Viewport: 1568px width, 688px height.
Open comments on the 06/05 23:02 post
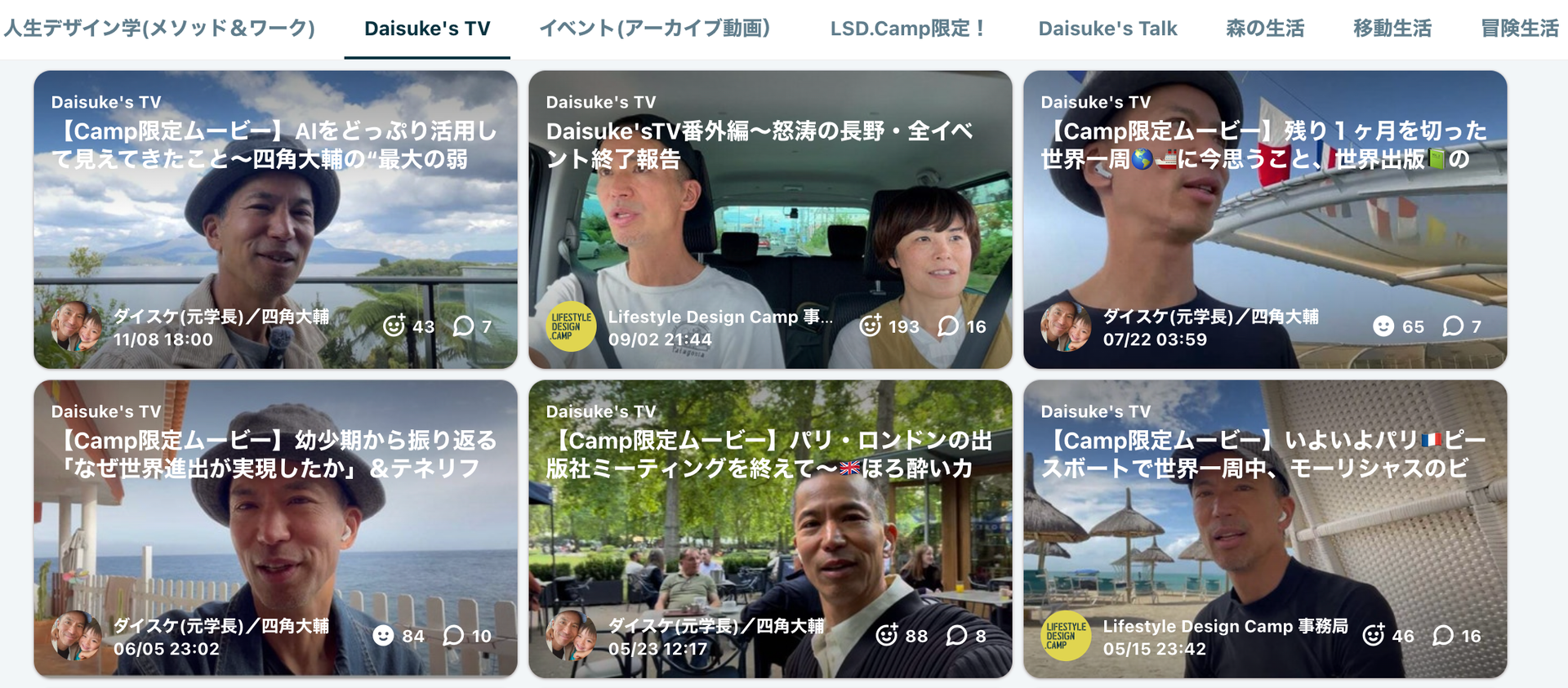(x=453, y=636)
